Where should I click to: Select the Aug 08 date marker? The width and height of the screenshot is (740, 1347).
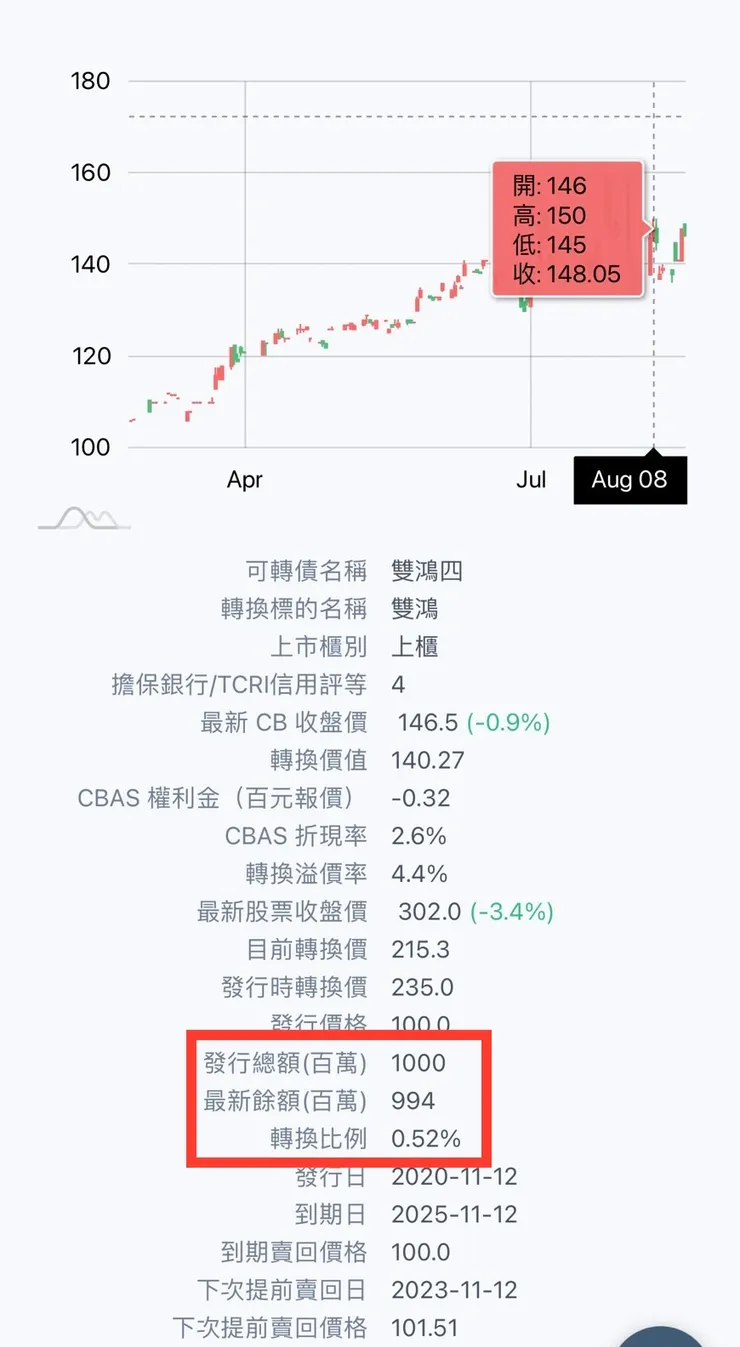coord(630,480)
